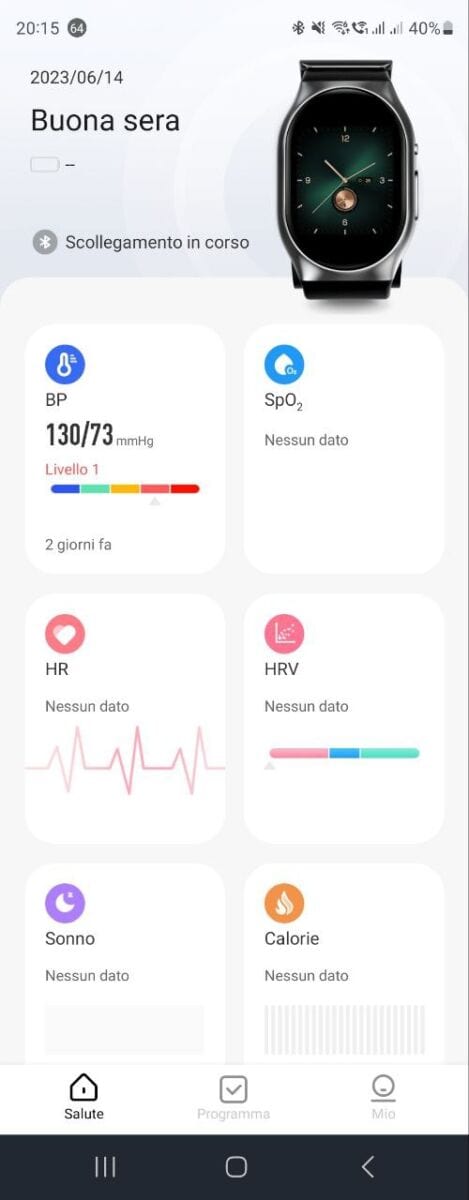Switch to the Mio tab
Viewport: 469px width, 1200px height.
pyautogui.click(x=383, y=1098)
